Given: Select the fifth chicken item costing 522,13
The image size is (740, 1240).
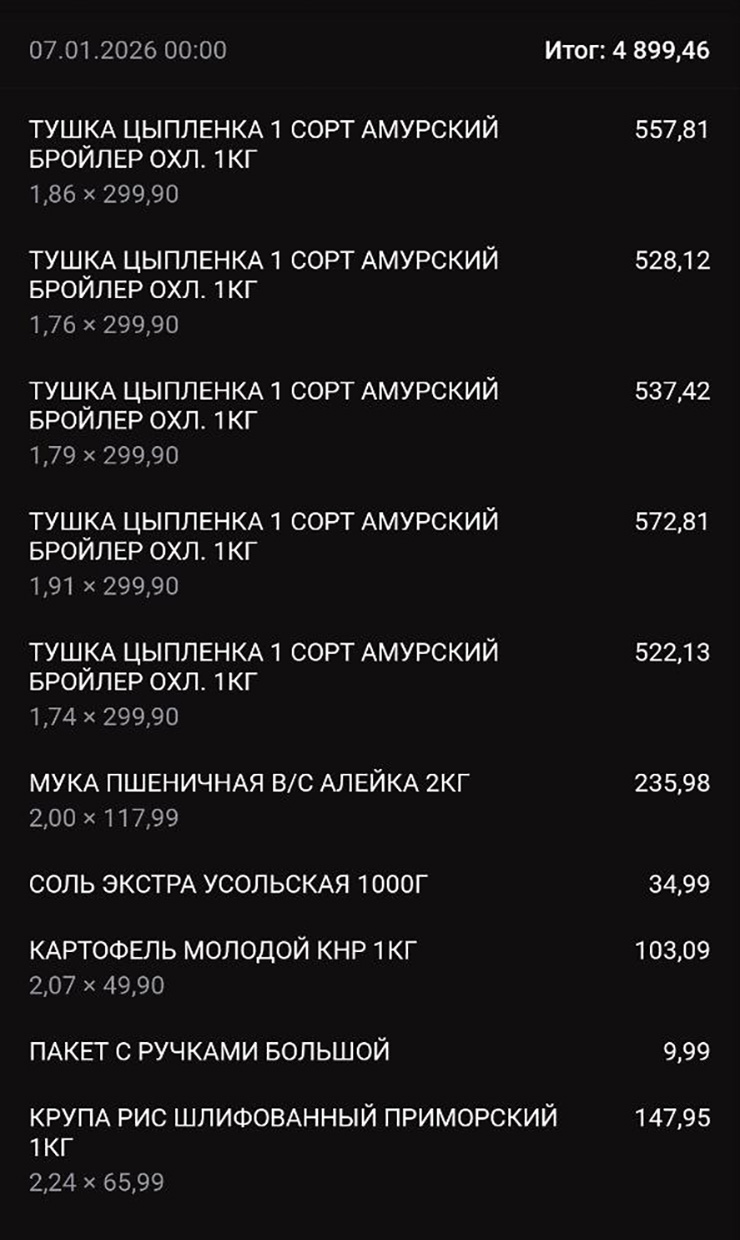Looking at the screenshot, I should [x=265, y=668].
